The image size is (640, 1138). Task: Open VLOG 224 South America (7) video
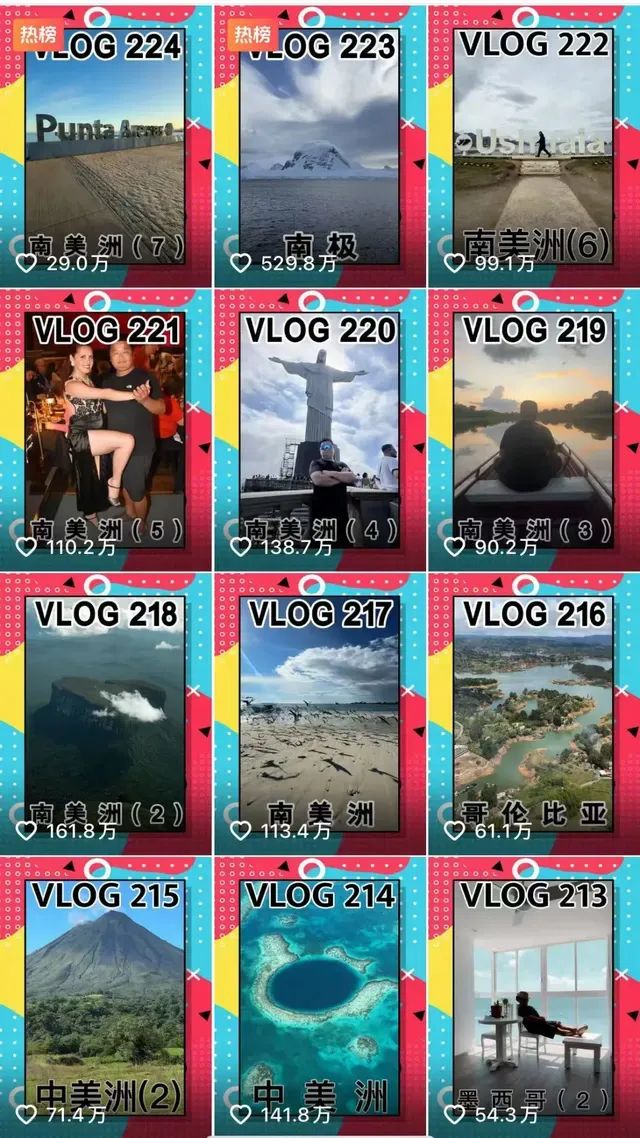[105, 145]
